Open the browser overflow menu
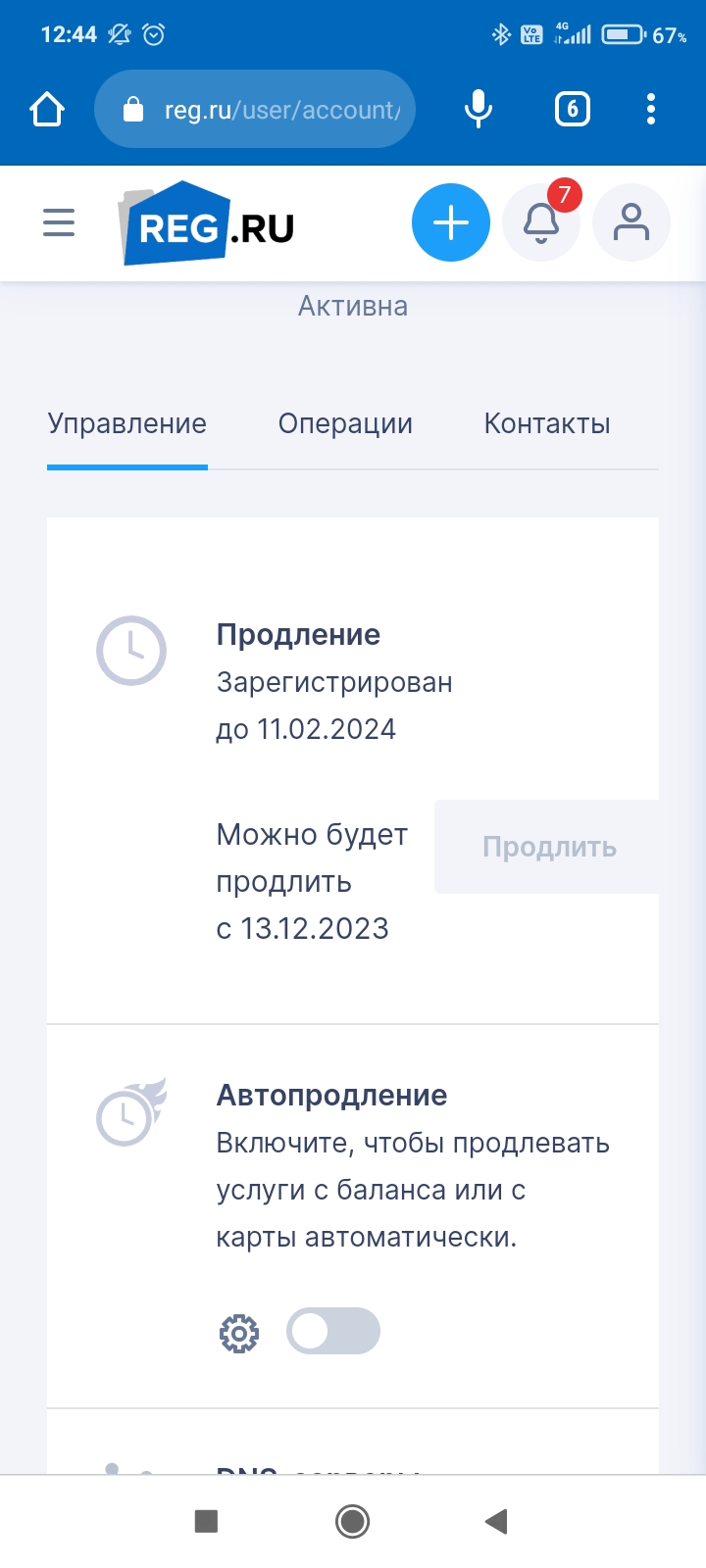 651,110
